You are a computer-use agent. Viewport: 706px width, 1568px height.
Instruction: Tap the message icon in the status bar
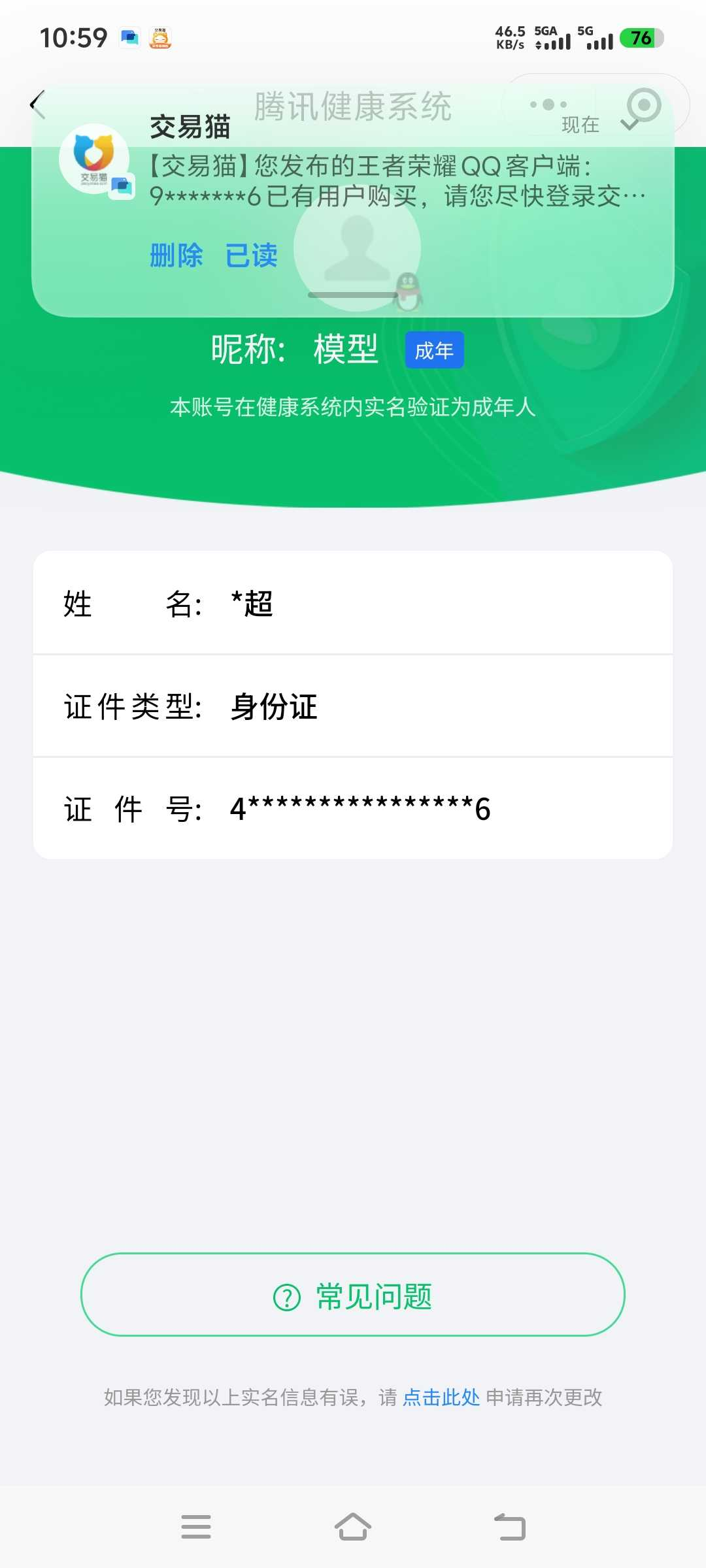pos(129,37)
